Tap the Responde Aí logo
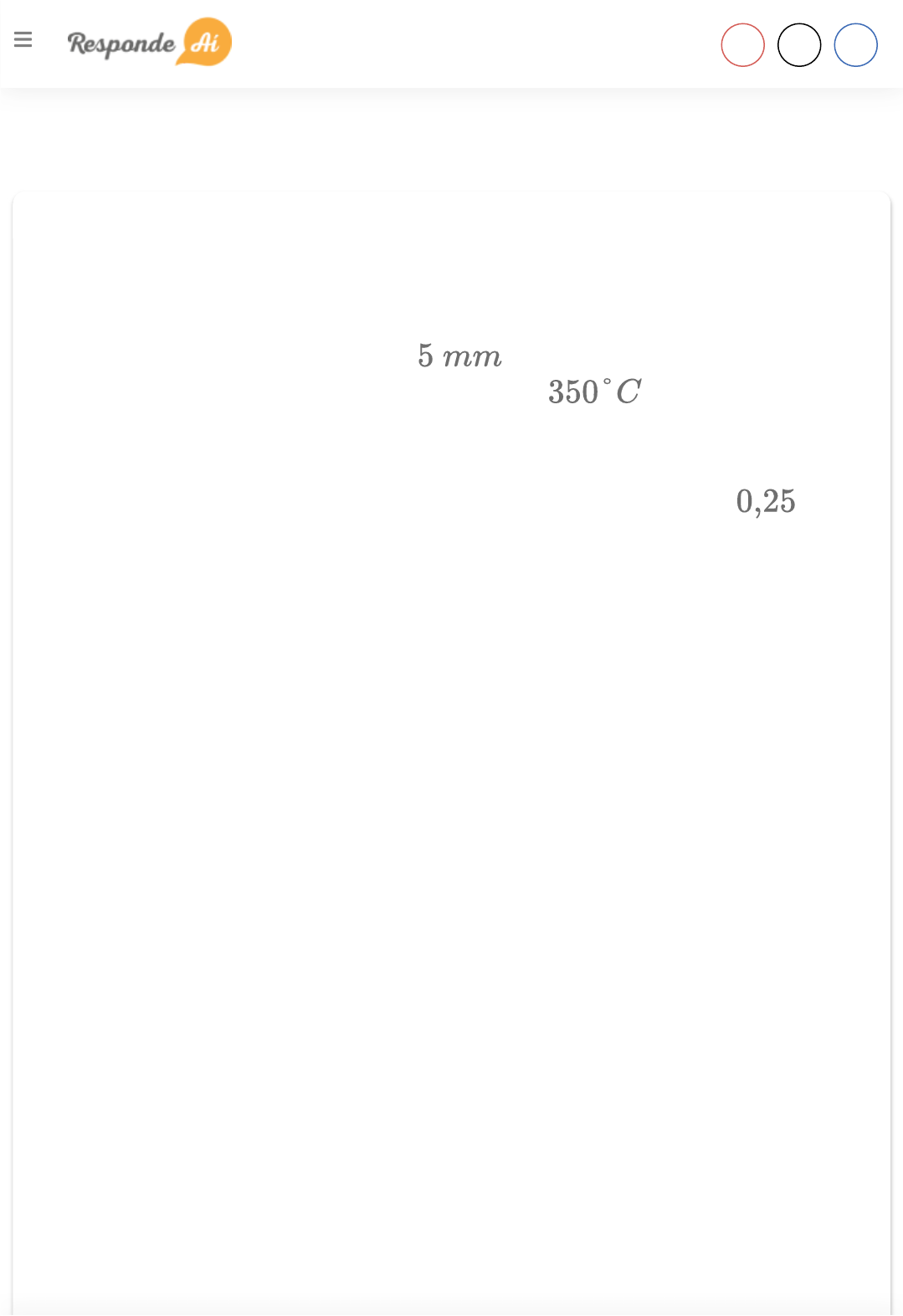 149,43
